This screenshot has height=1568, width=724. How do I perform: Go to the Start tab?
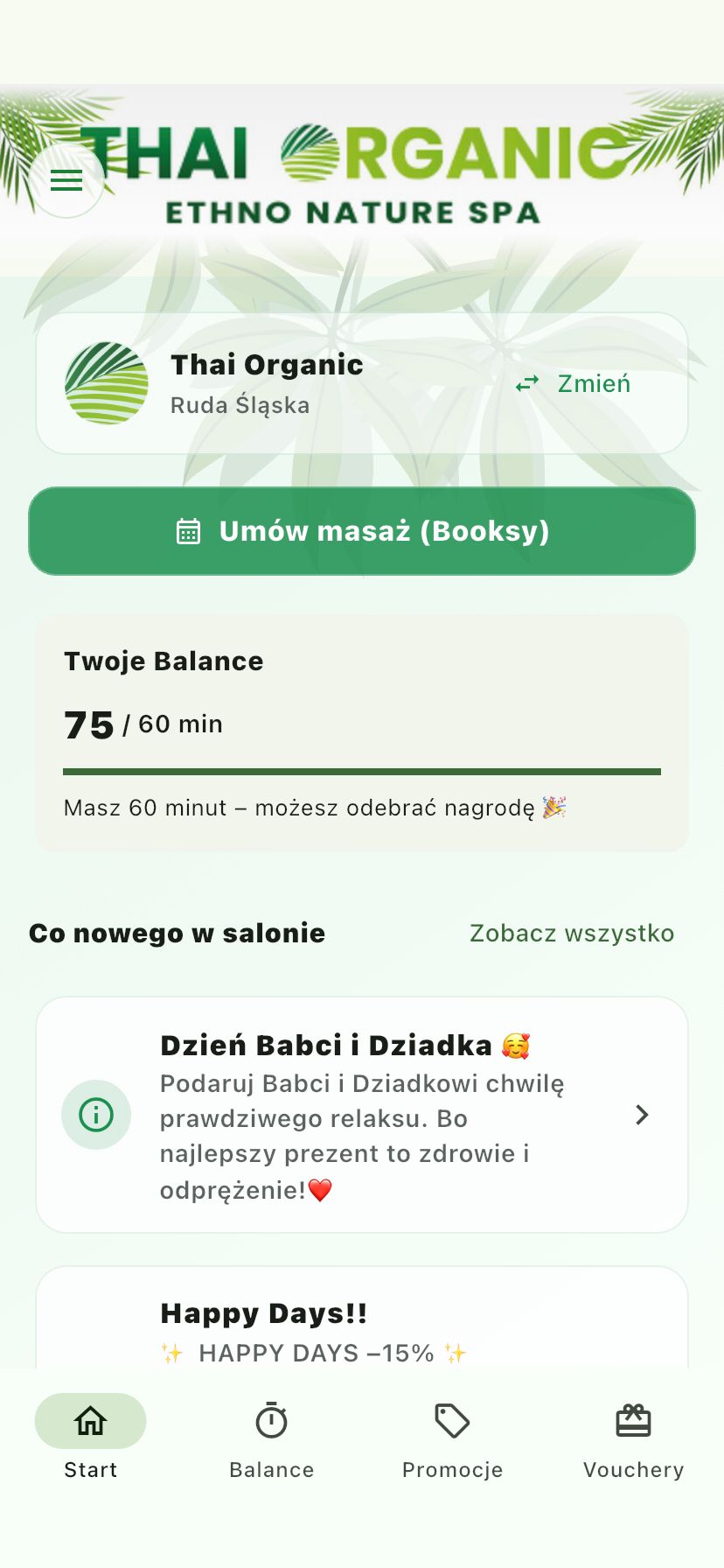(91, 1437)
